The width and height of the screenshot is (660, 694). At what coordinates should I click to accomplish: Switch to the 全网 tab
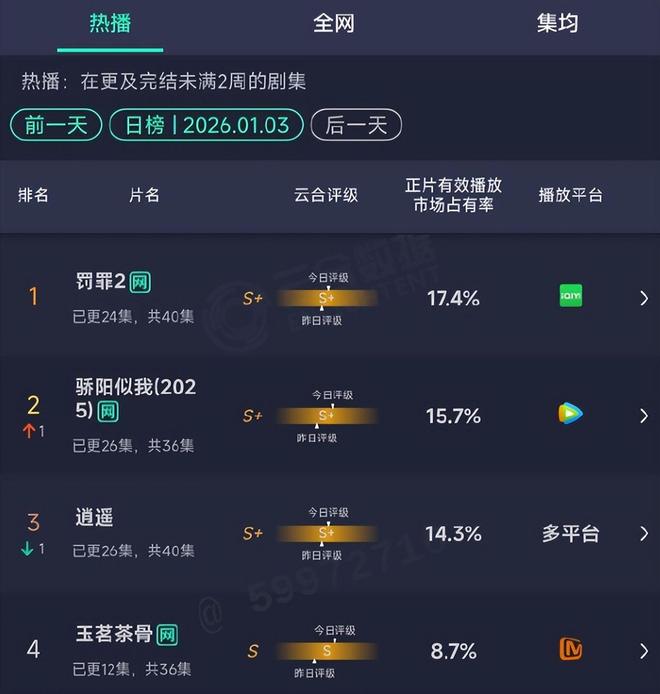click(334, 23)
